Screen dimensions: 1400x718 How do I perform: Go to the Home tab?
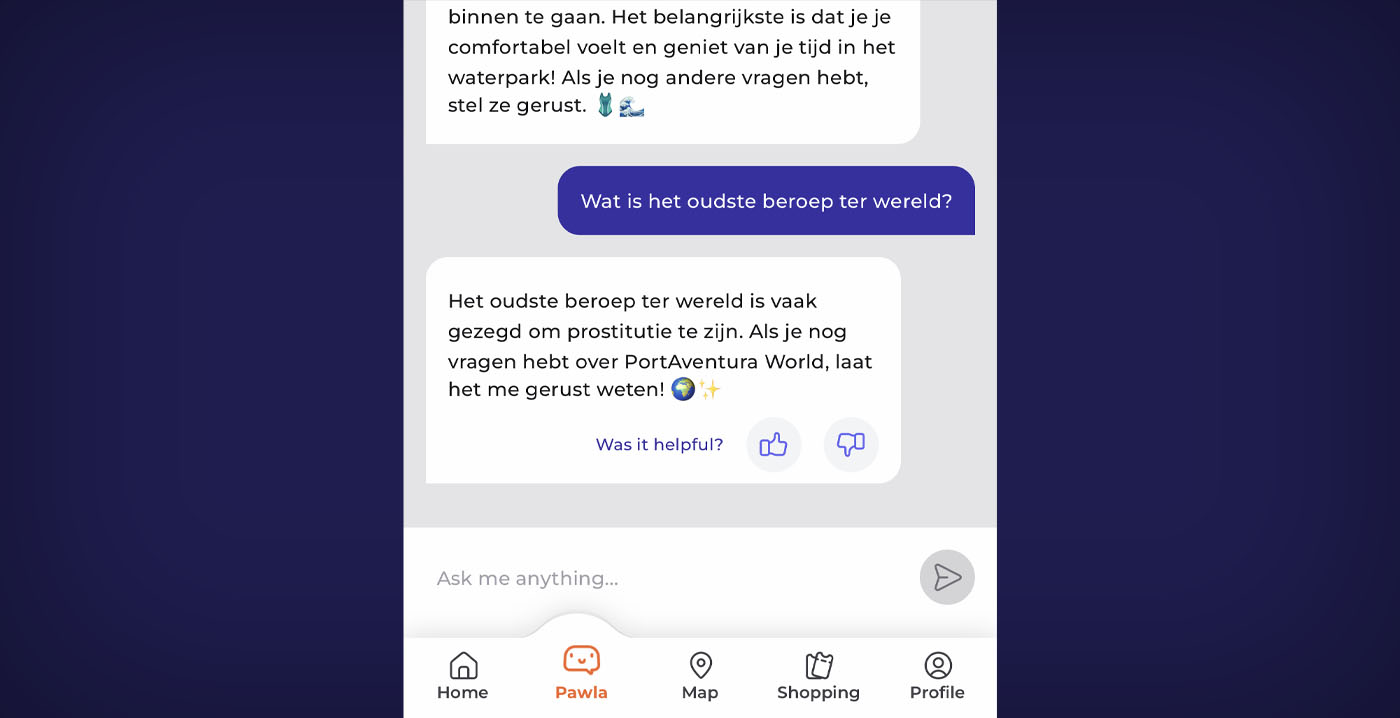pos(463,676)
